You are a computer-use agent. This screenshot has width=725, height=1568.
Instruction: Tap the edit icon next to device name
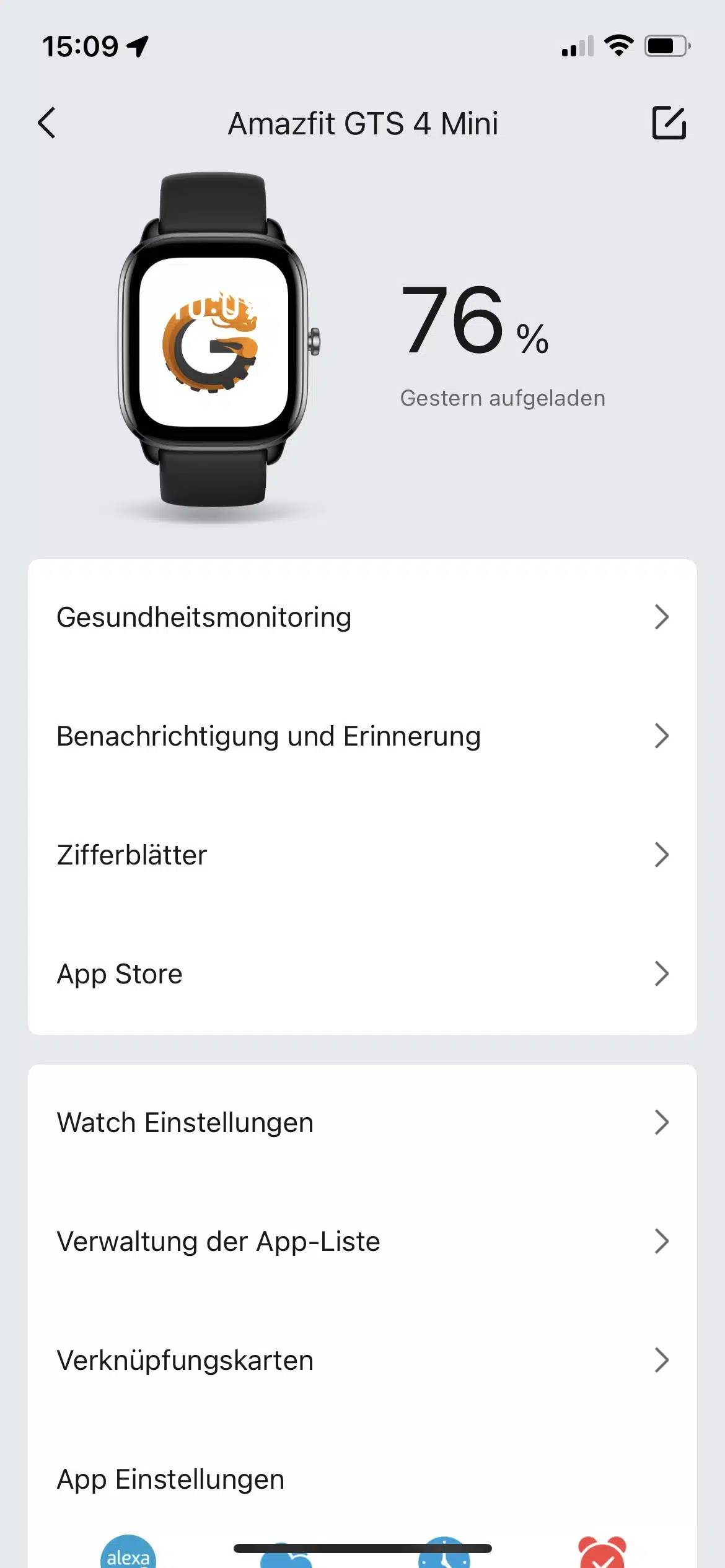[x=669, y=123]
